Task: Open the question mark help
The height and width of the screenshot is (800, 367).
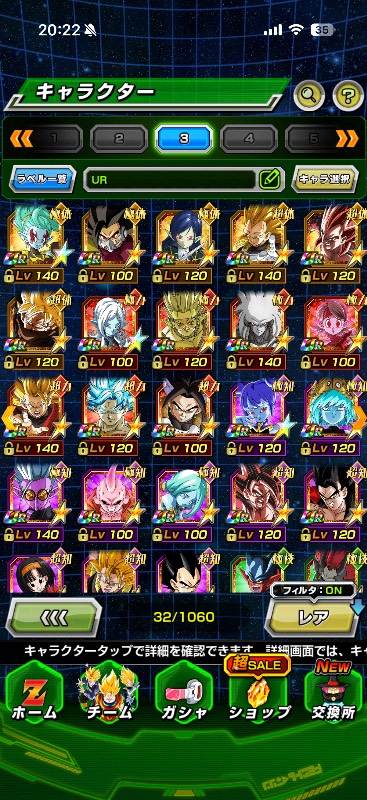Action: [348, 94]
